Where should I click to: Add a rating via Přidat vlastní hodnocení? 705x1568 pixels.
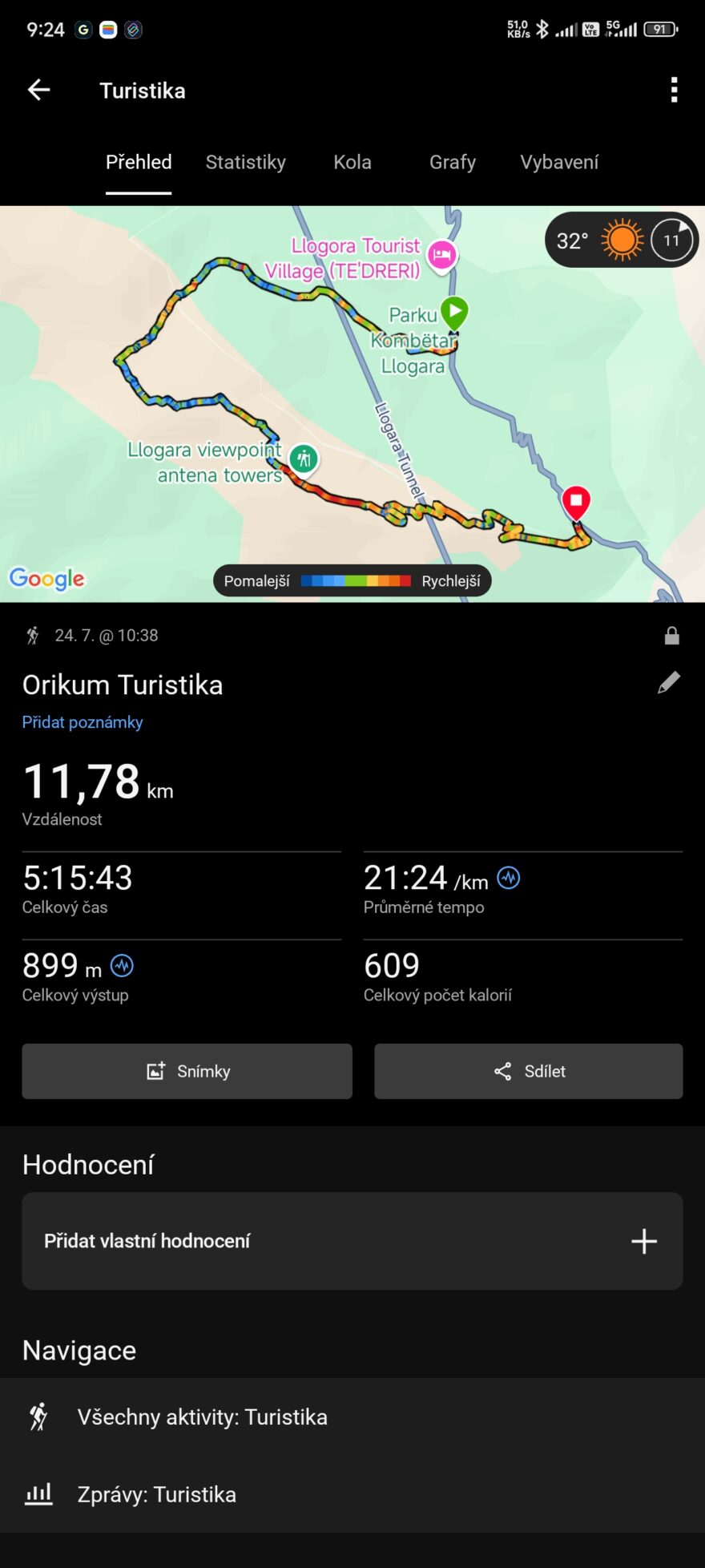352,1241
